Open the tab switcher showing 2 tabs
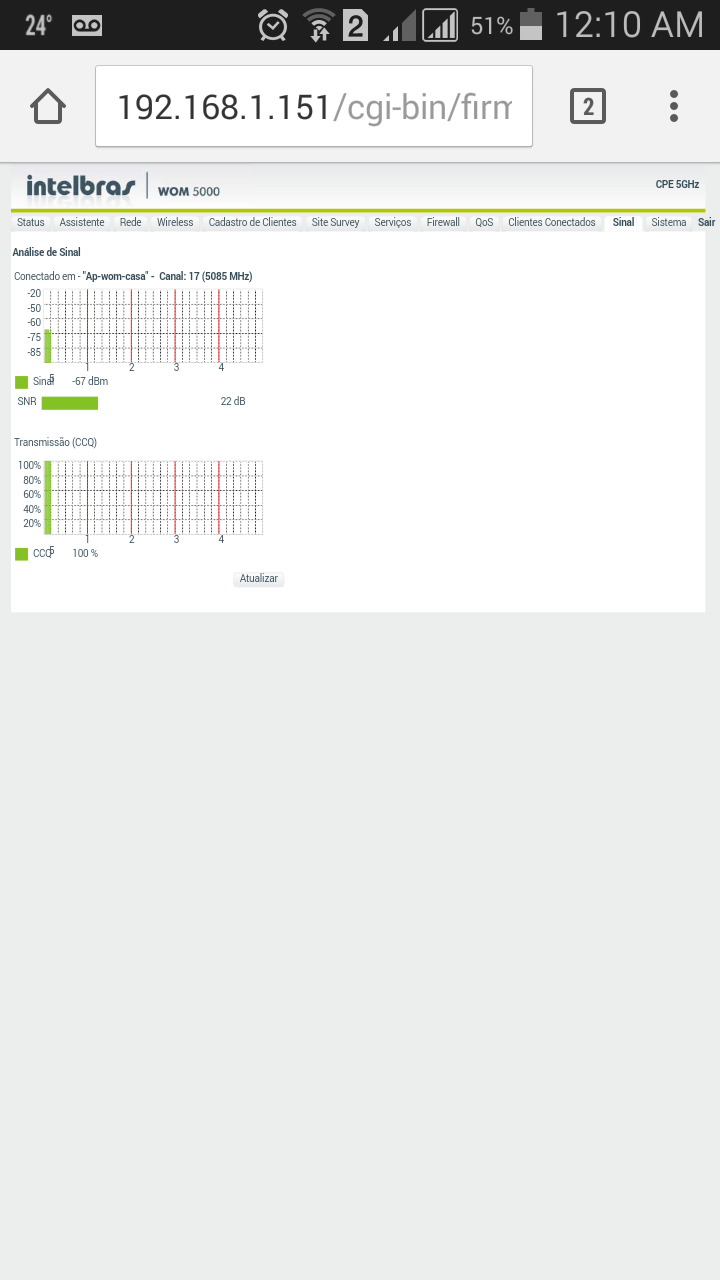Screen dimensions: 720x1280 point(588,106)
